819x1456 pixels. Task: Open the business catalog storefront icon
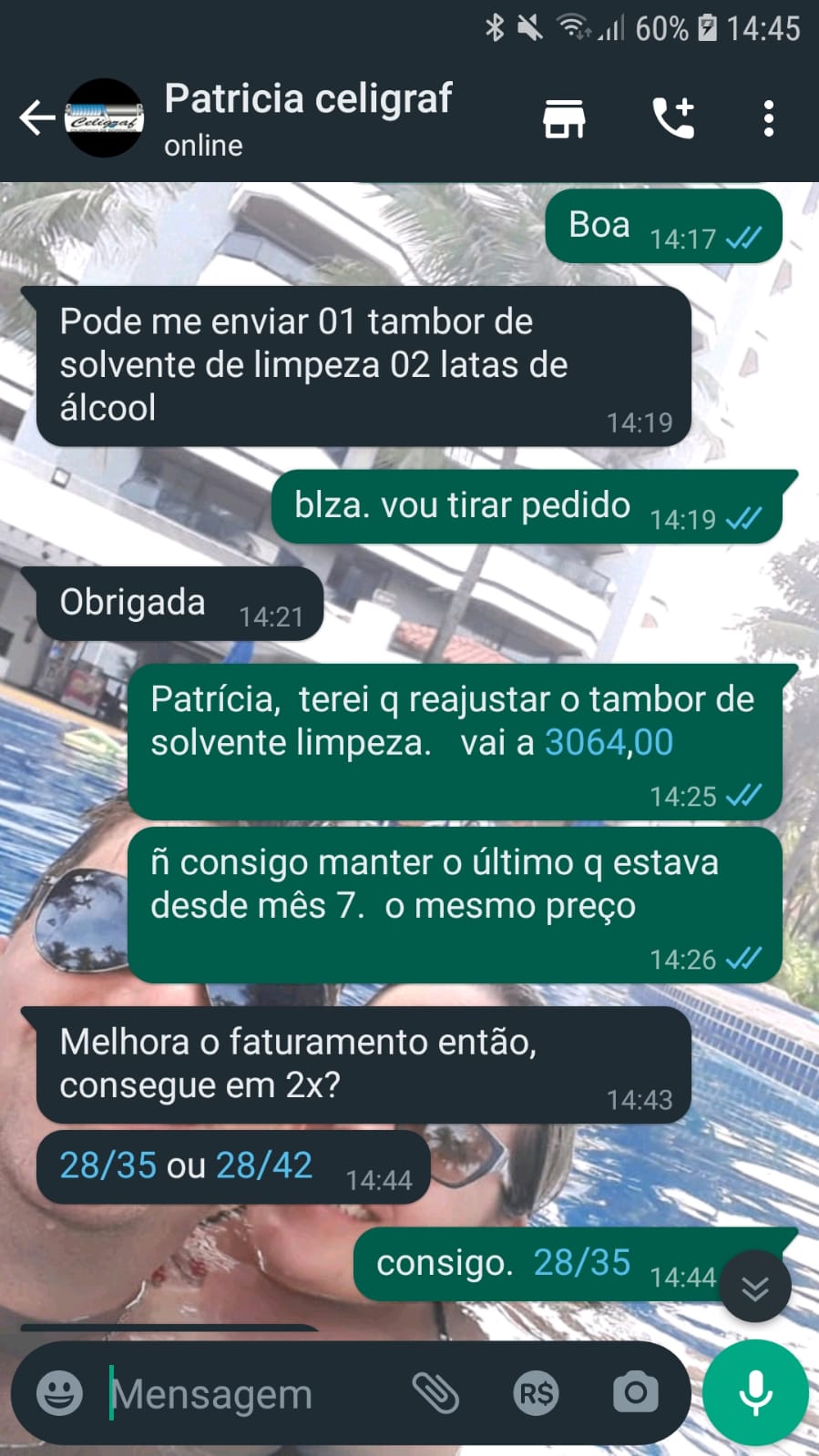tap(564, 118)
